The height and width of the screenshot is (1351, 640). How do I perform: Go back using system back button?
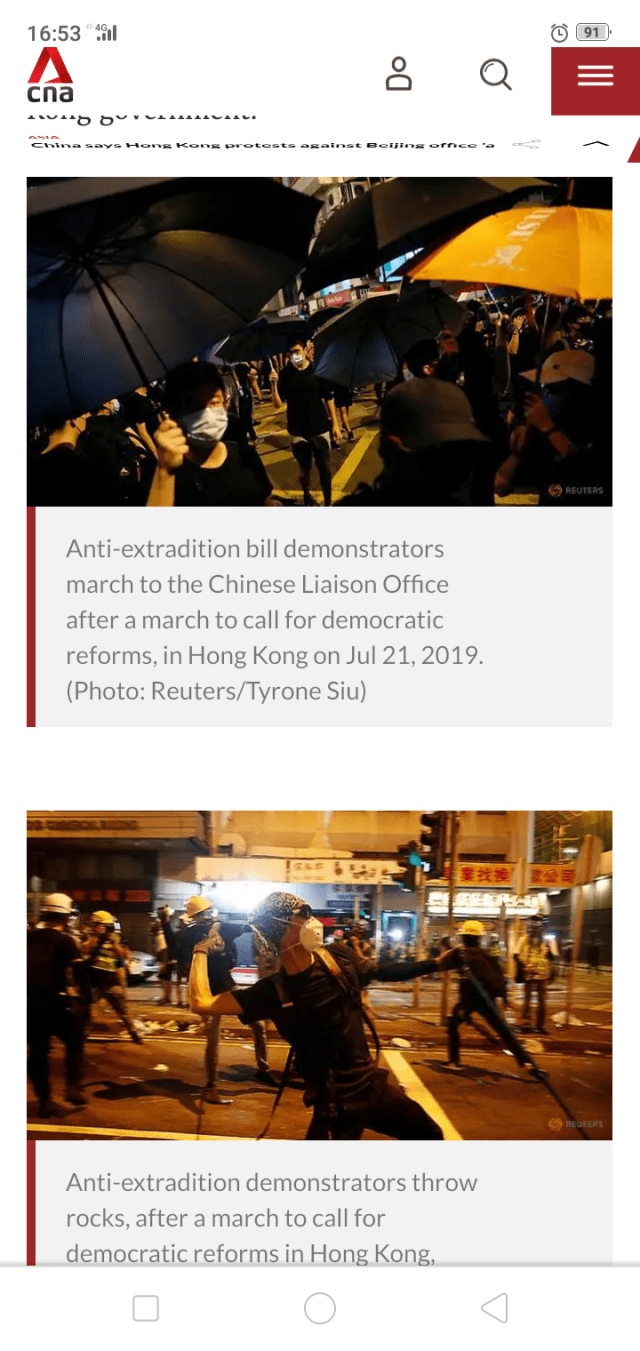point(494,1307)
